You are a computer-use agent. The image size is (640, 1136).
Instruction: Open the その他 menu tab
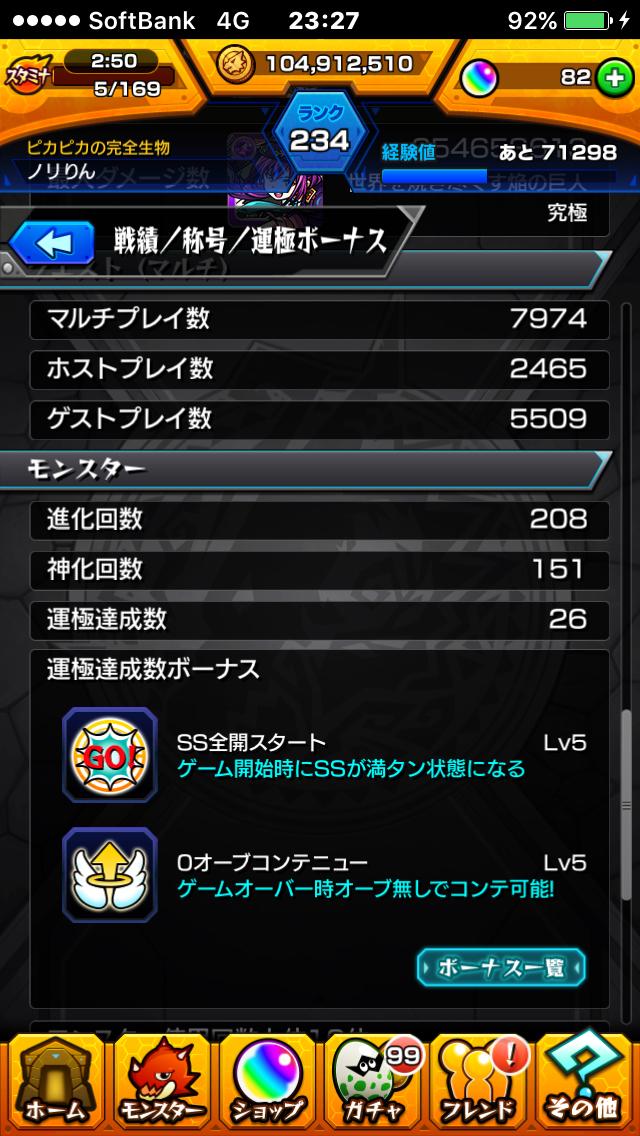587,1085
